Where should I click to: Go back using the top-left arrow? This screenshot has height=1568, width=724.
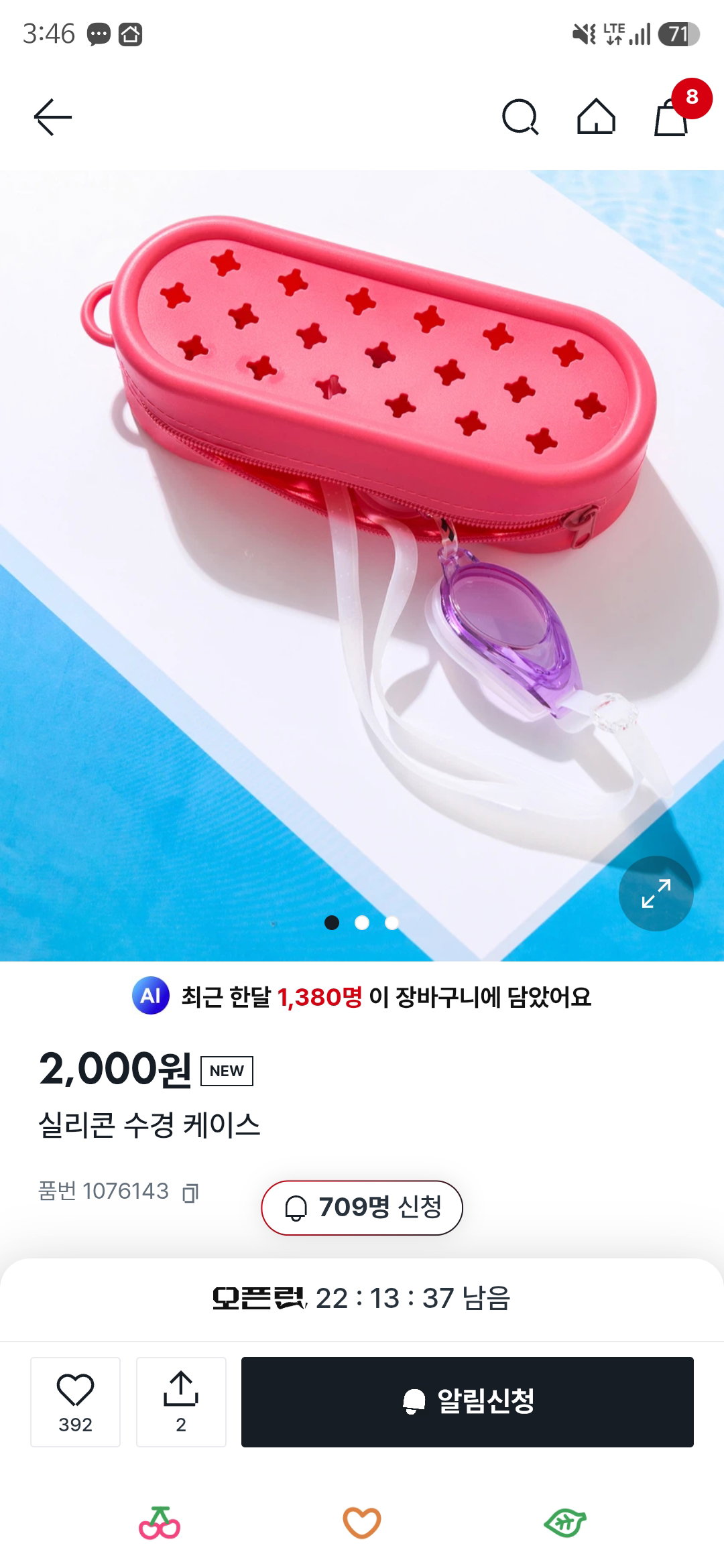pos(52,117)
